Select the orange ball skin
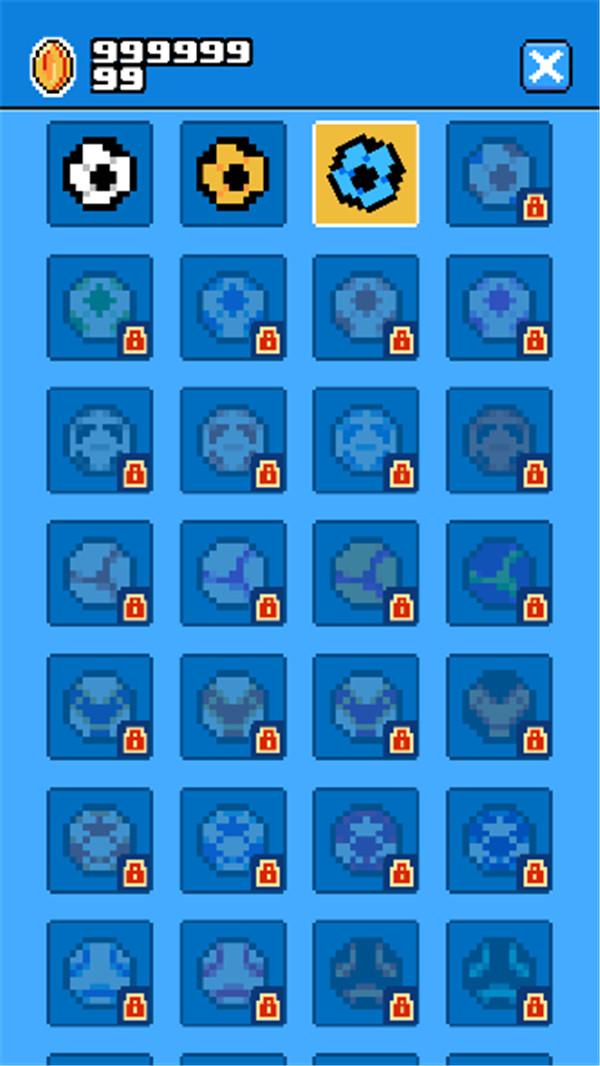This screenshot has height=1066, width=600. (x=233, y=174)
